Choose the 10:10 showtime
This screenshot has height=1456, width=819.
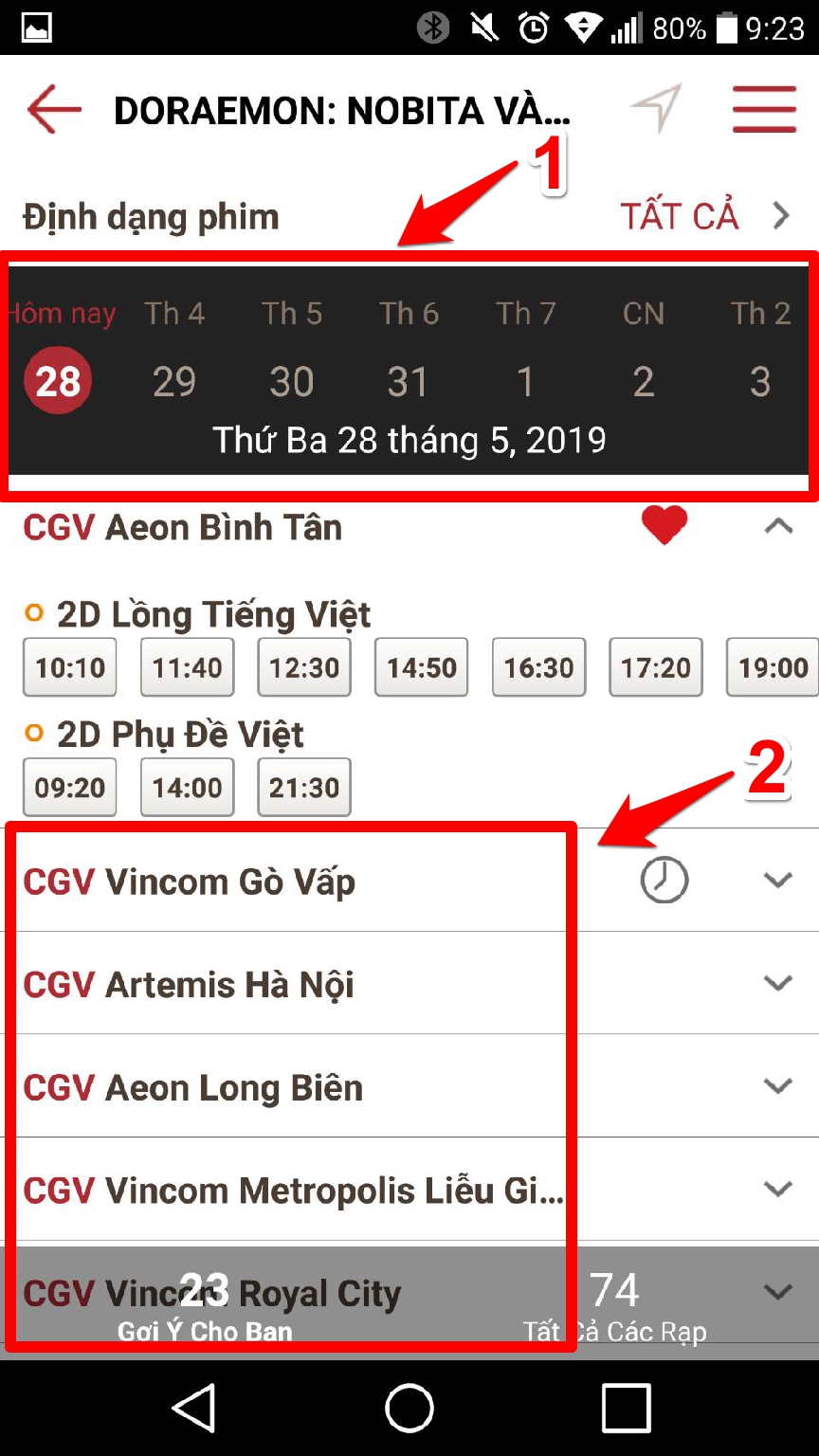coord(70,667)
